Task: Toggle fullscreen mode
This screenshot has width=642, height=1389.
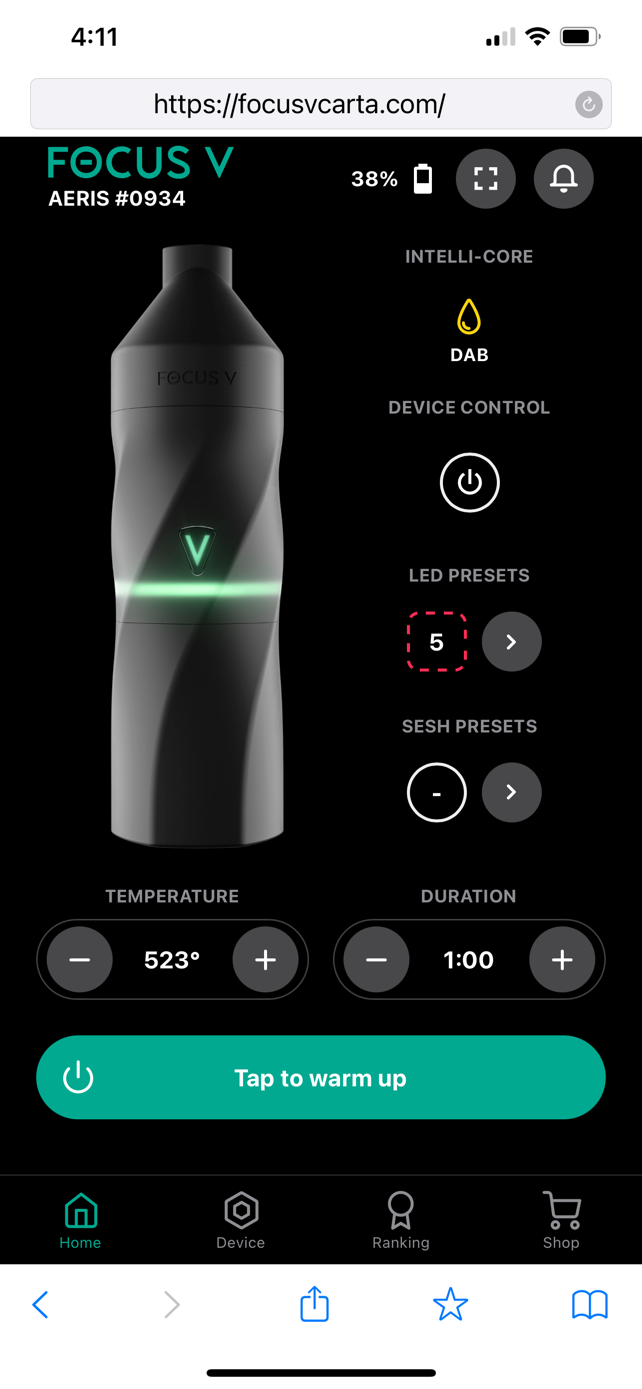Action: [x=486, y=179]
